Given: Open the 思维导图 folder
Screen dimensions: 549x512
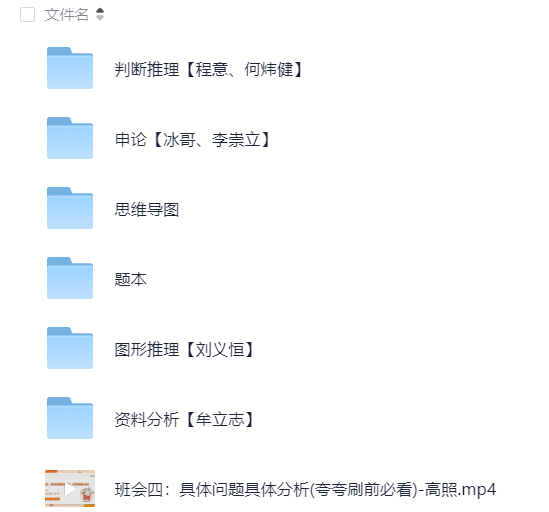Looking at the screenshot, I should [x=147, y=209].
